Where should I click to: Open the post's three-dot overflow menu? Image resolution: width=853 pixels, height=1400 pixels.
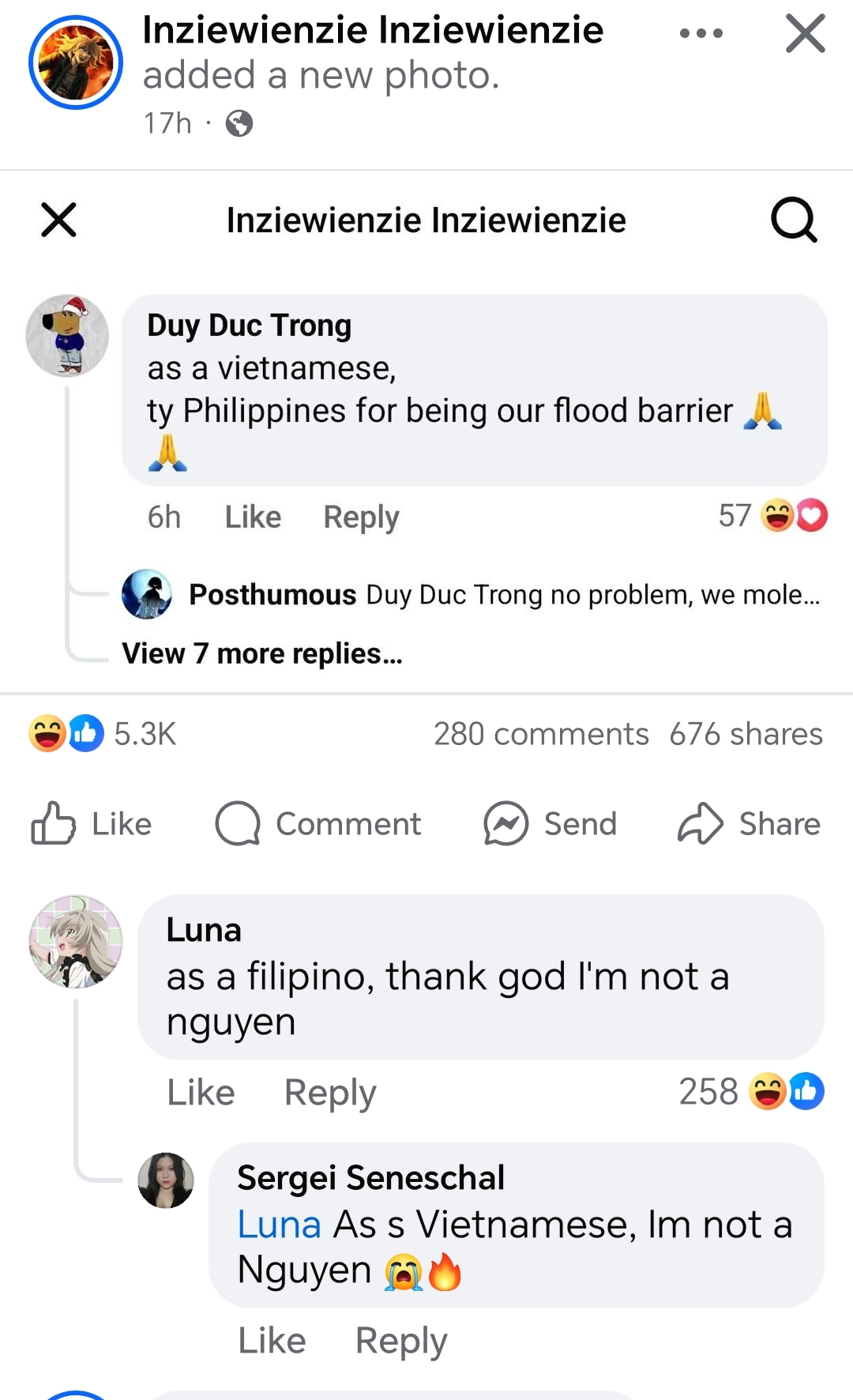tap(701, 34)
